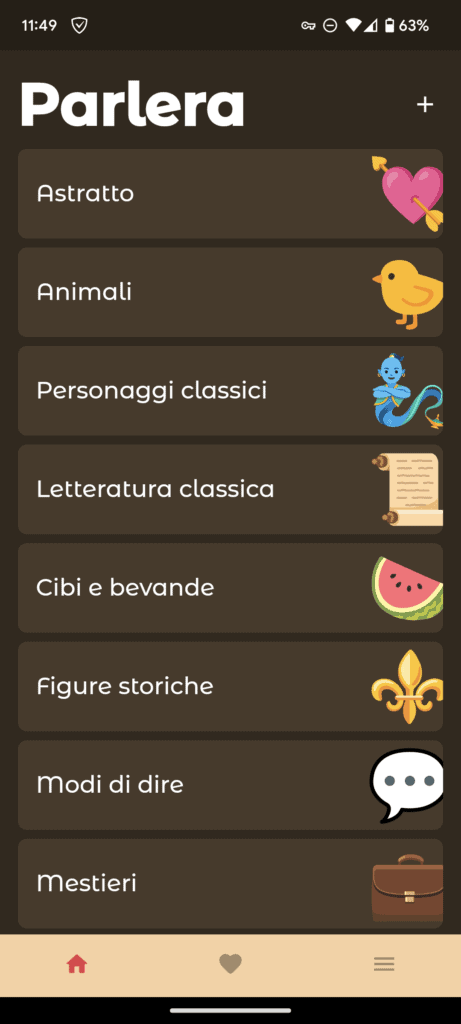
Task: Select the Modi di dire card
Action: coord(230,785)
